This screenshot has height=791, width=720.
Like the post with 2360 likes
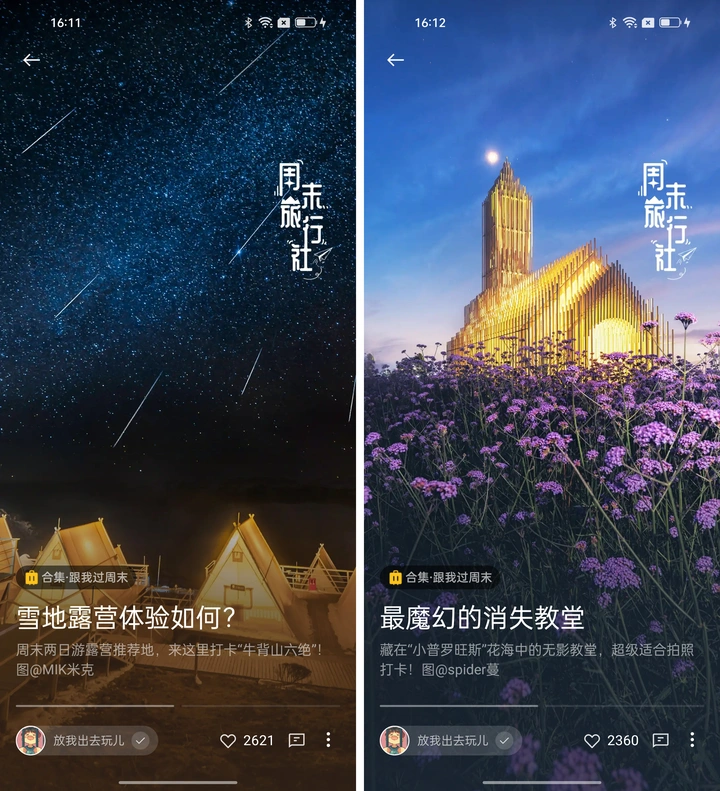(592, 740)
